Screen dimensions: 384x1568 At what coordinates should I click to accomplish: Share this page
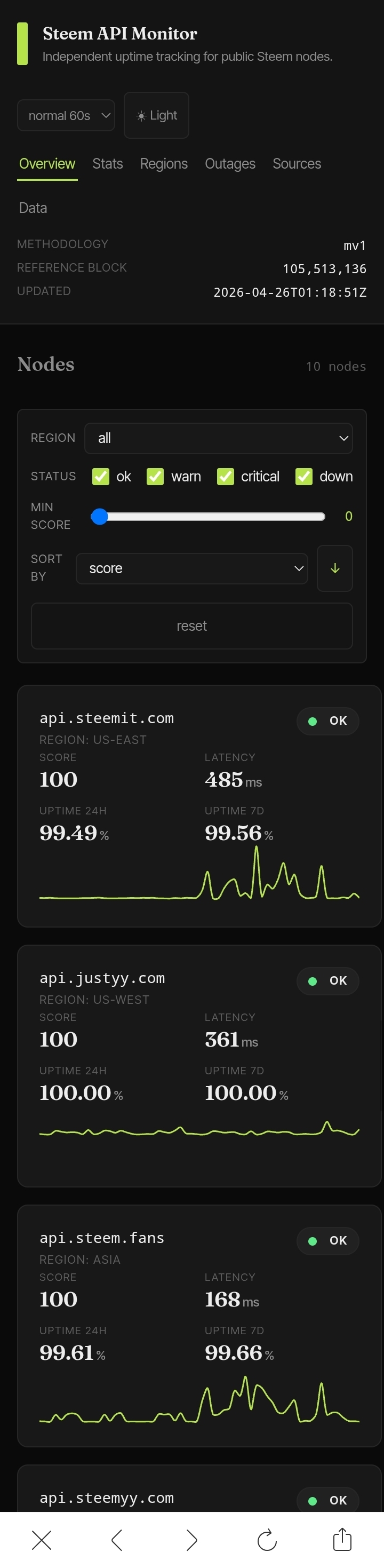click(x=342, y=1539)
